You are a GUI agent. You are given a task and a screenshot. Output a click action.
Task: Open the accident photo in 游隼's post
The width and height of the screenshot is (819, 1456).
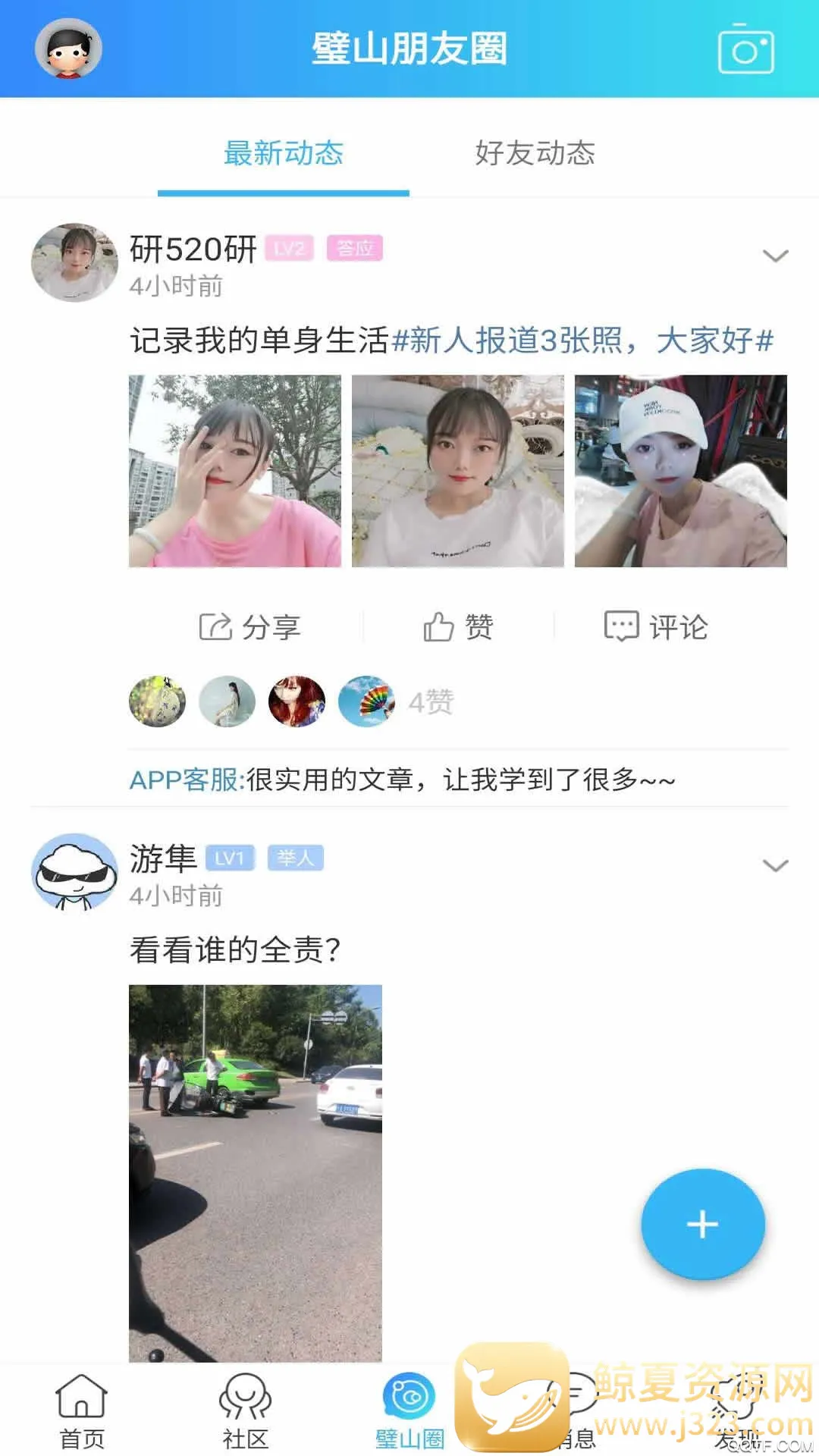point(256,1172)
